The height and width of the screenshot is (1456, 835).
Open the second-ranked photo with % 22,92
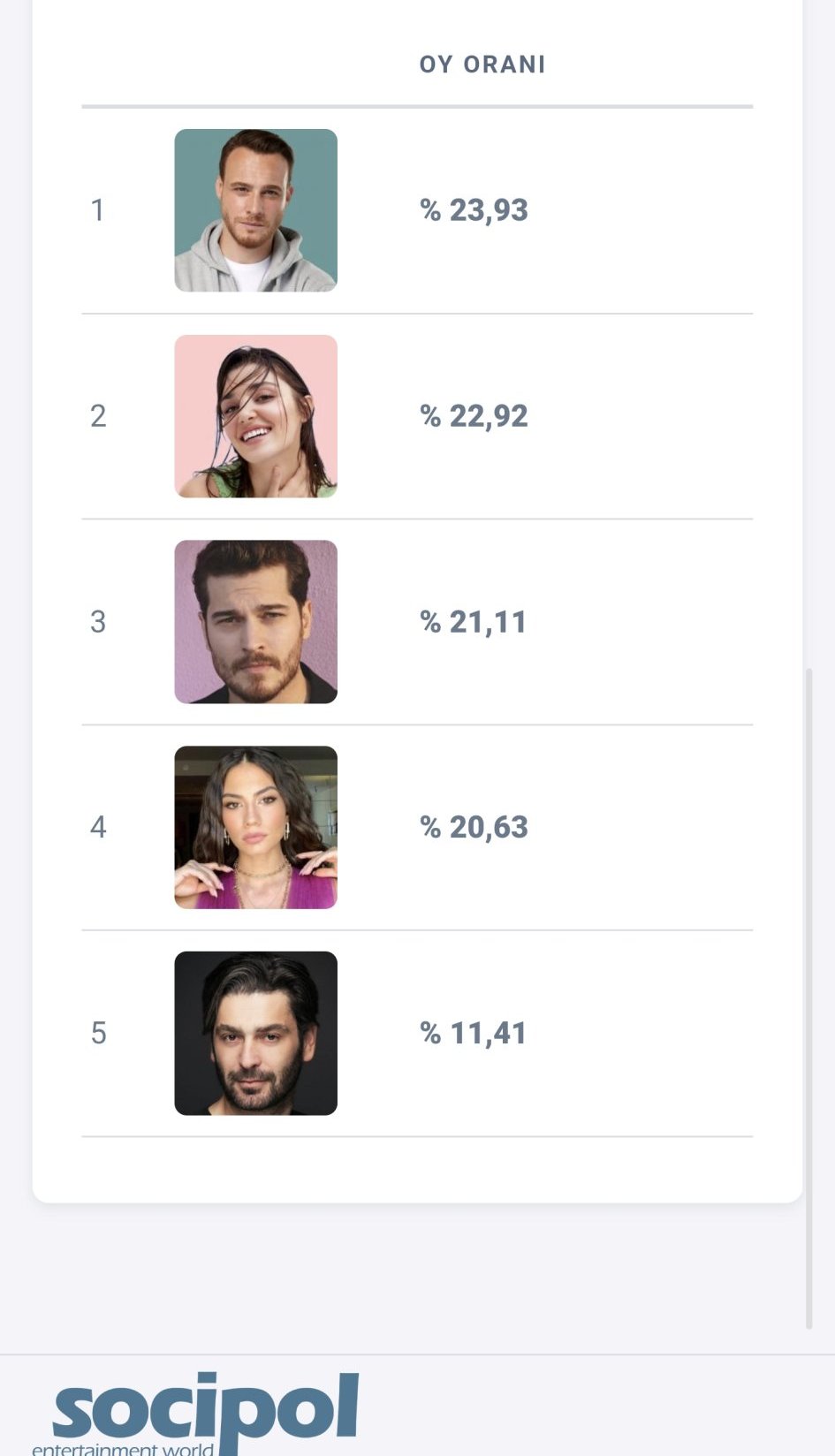coord(255,416)
